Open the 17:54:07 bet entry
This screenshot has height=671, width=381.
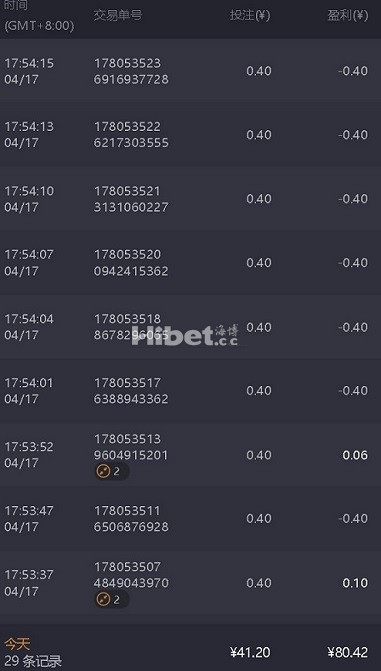[190, 262]
